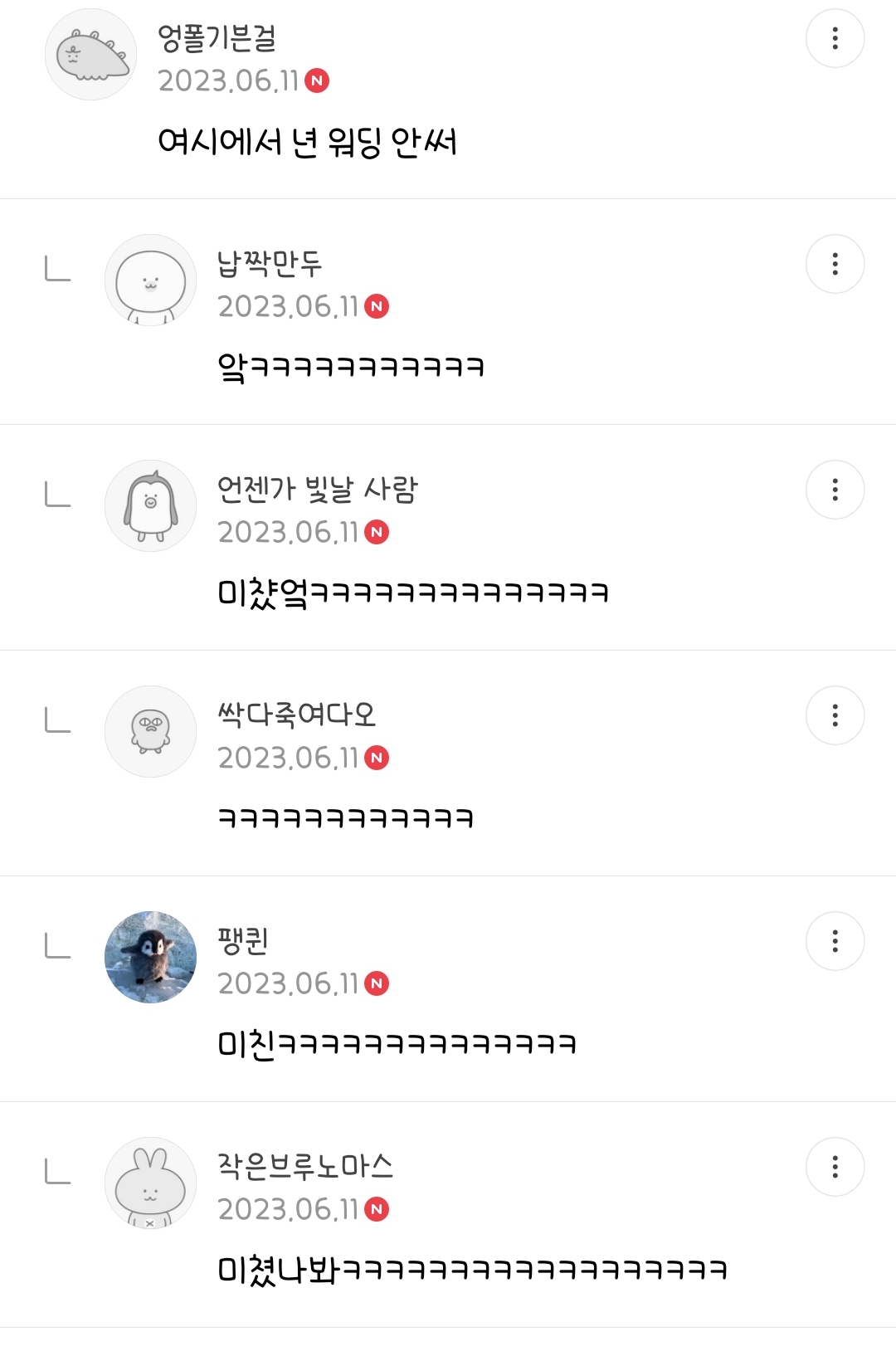View 싹다죽여다오's profile avatar
The width and height of the screenshot is (896, 1361).
point(150,732)
